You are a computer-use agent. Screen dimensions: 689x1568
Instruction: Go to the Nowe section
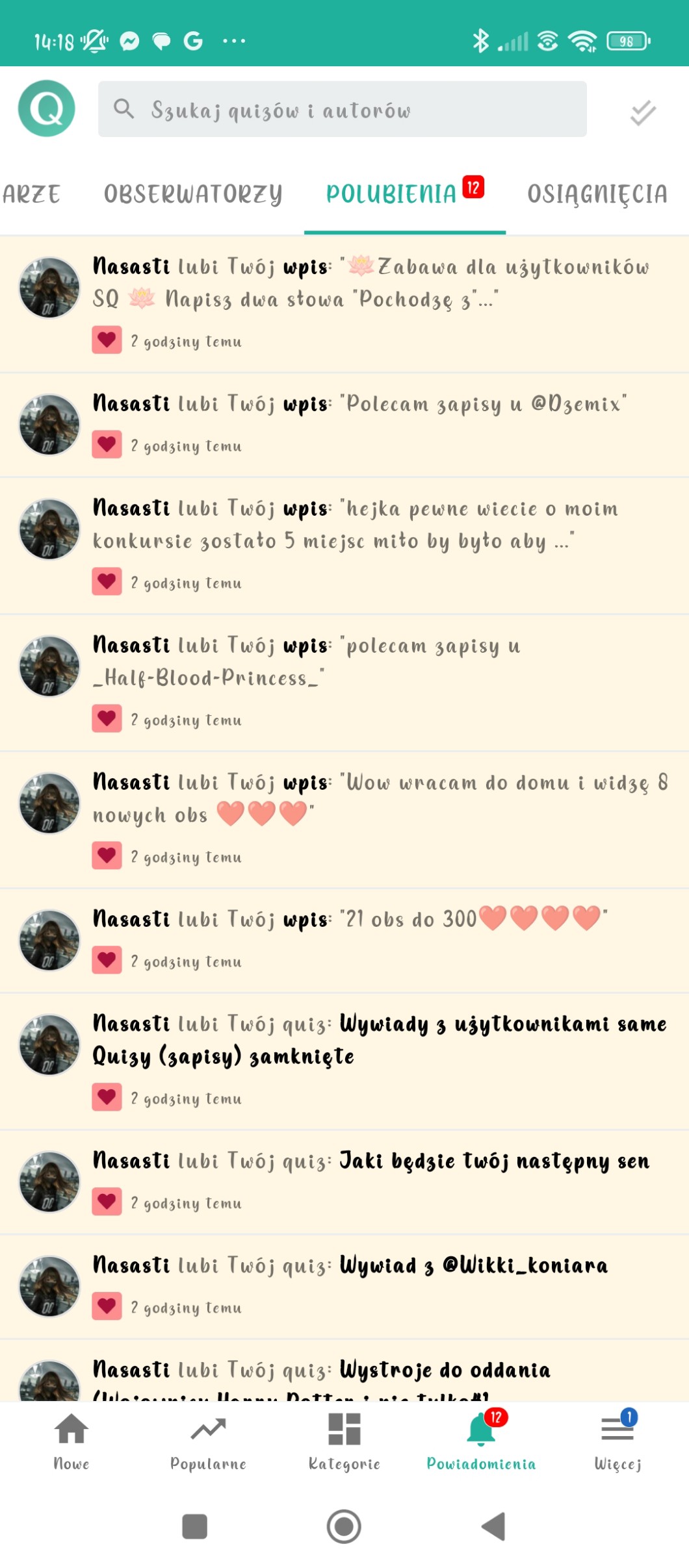(71, 1442)
